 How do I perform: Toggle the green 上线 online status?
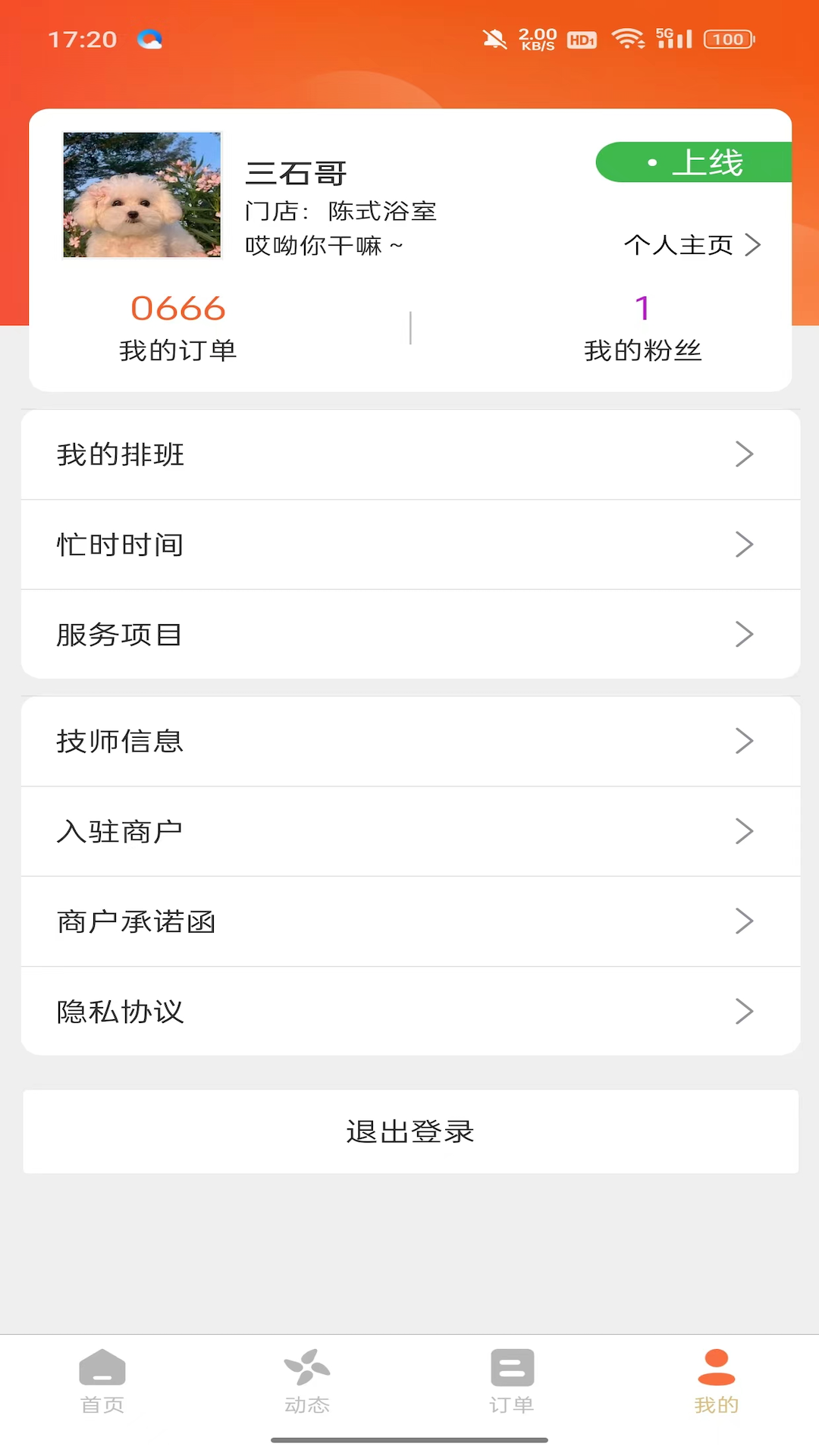pos(694,162)
